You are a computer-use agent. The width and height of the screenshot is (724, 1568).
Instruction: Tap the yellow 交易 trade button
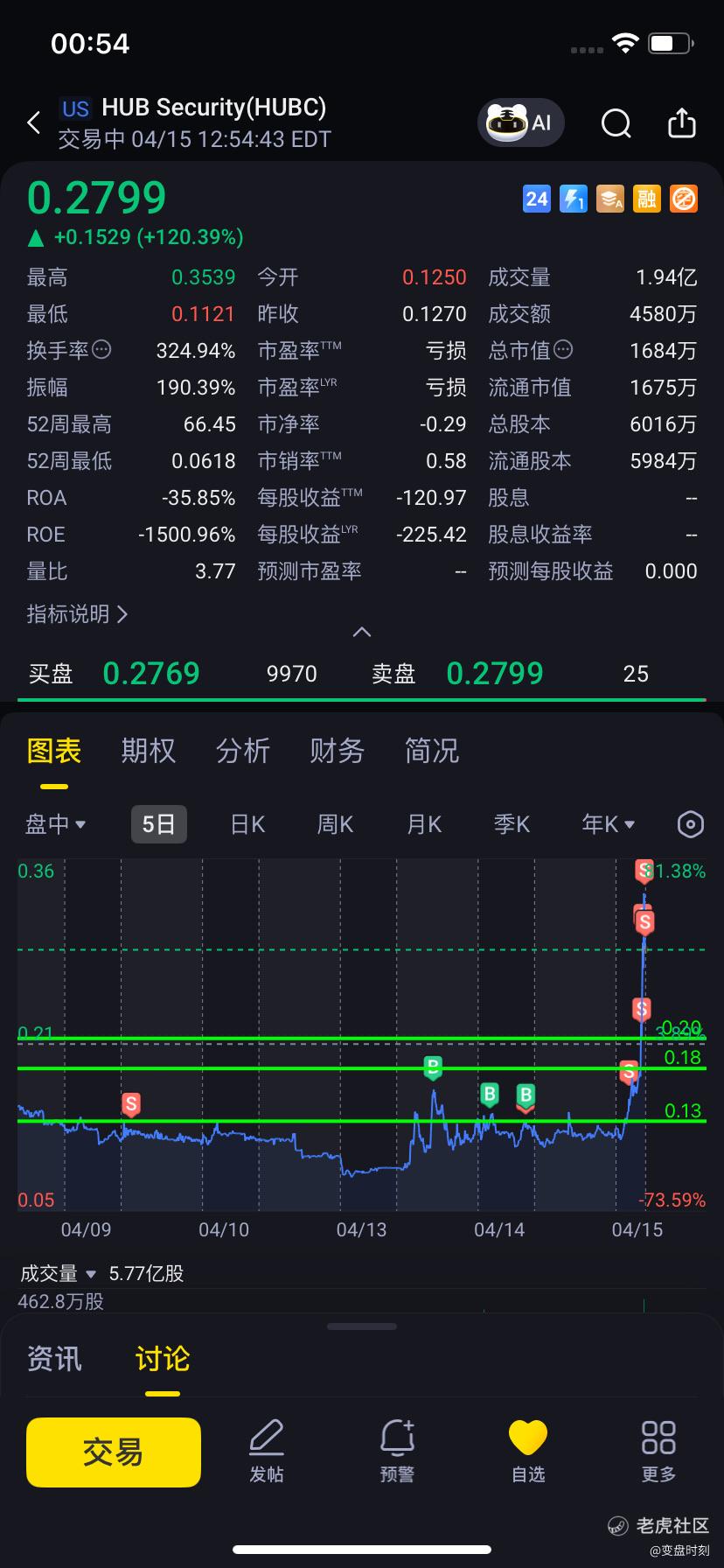click(114, 1452)
